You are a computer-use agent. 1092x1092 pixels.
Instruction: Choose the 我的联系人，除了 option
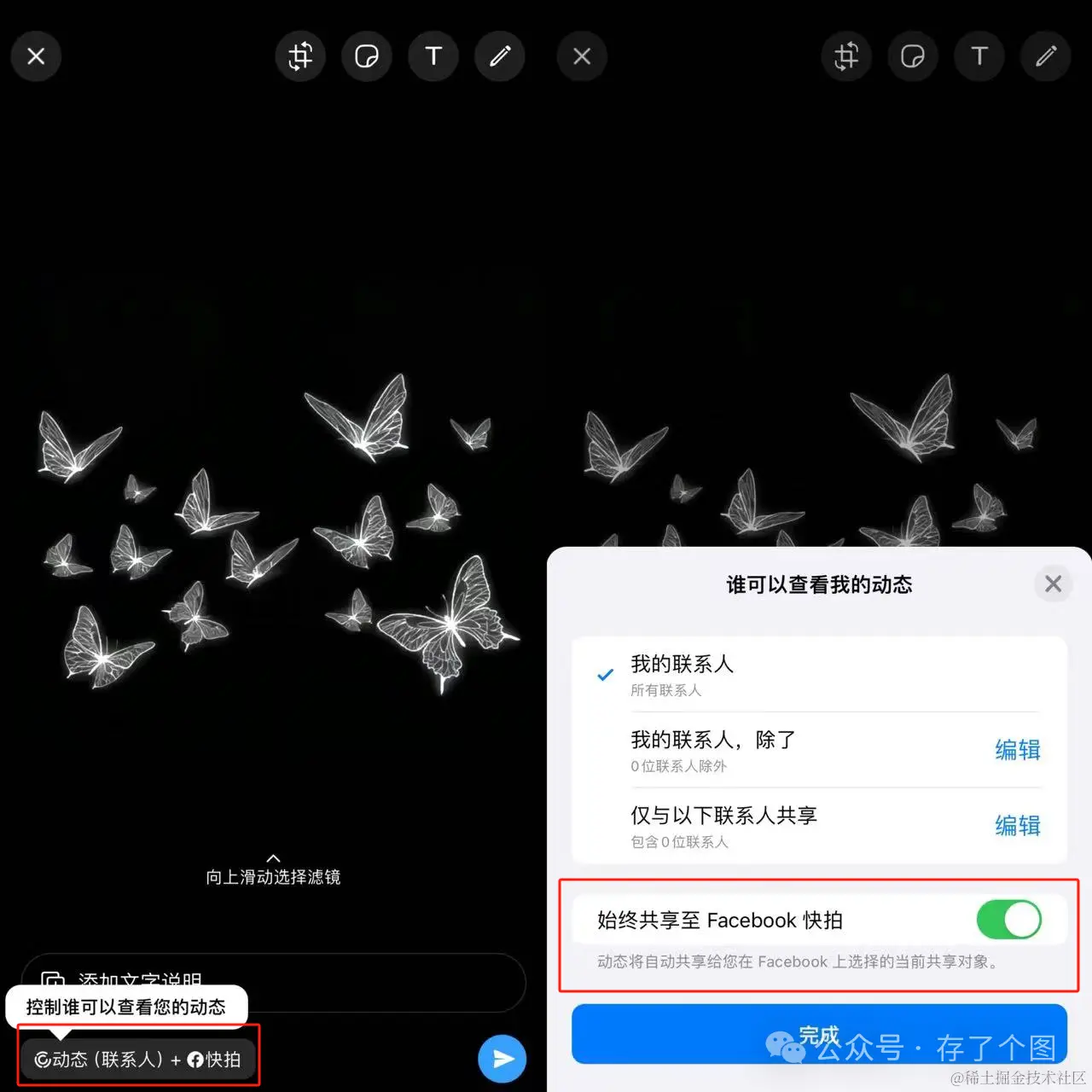tap(717, 749)
